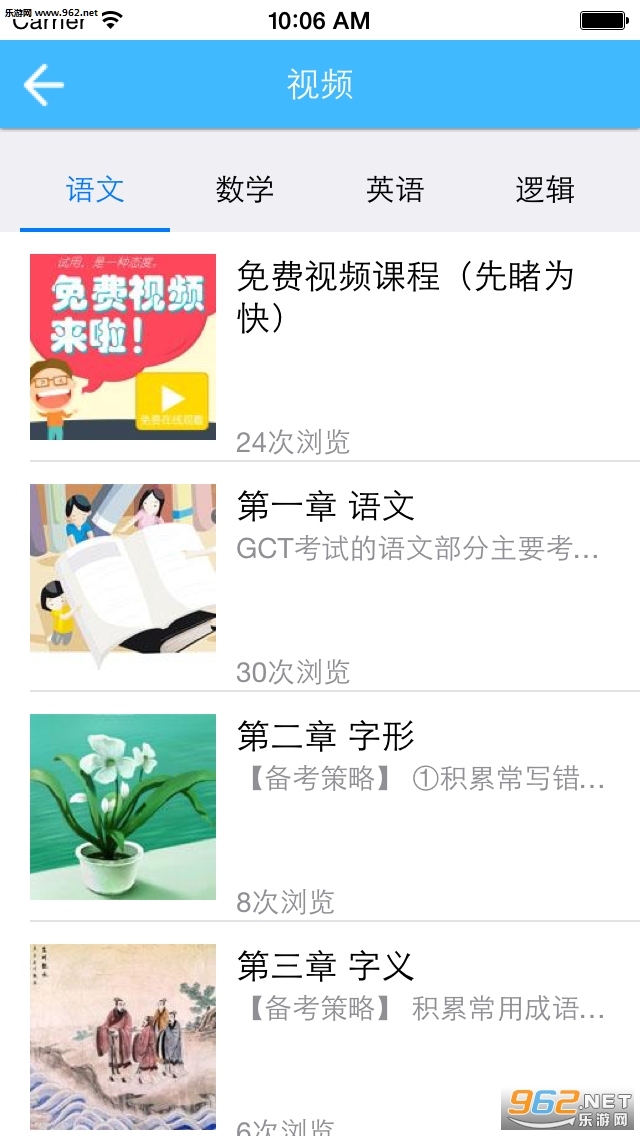Open the 逻辑 tab
This screenshot has width=640, height=1136.
tap(545, 189)
